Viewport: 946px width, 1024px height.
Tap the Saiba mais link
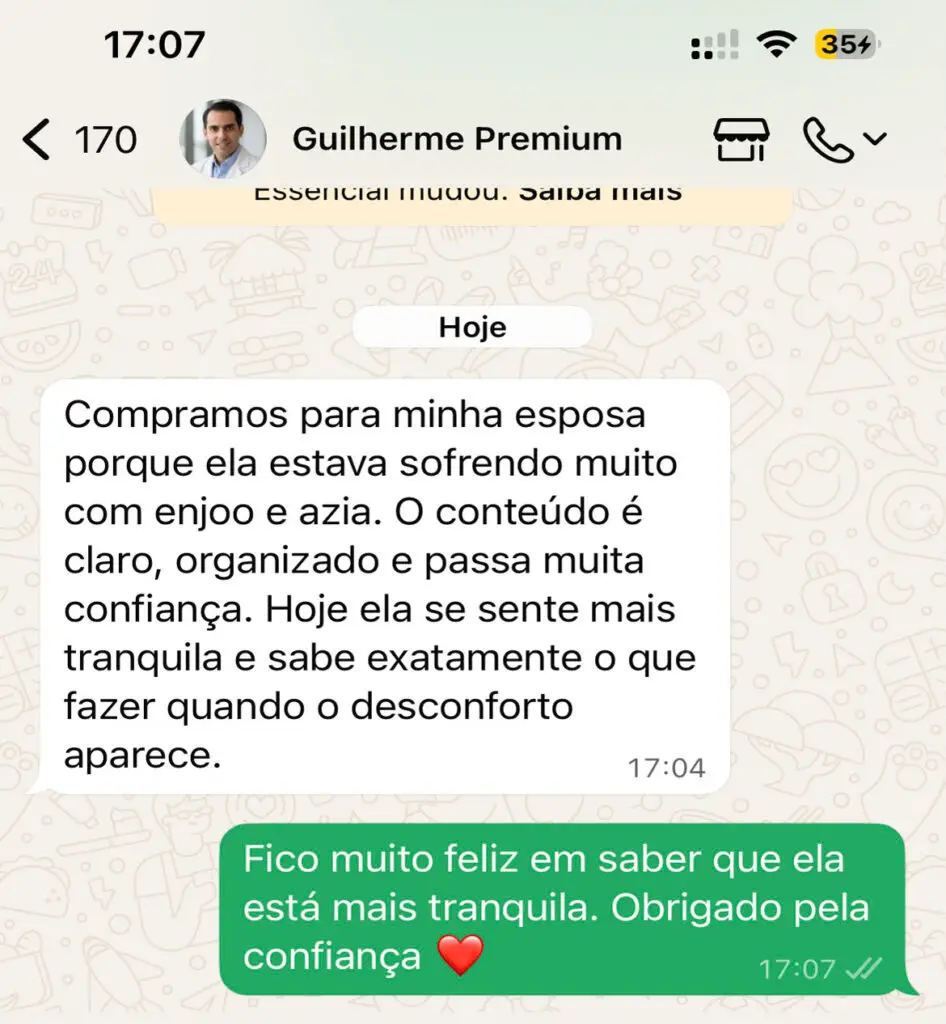click(x=599, y=192)
